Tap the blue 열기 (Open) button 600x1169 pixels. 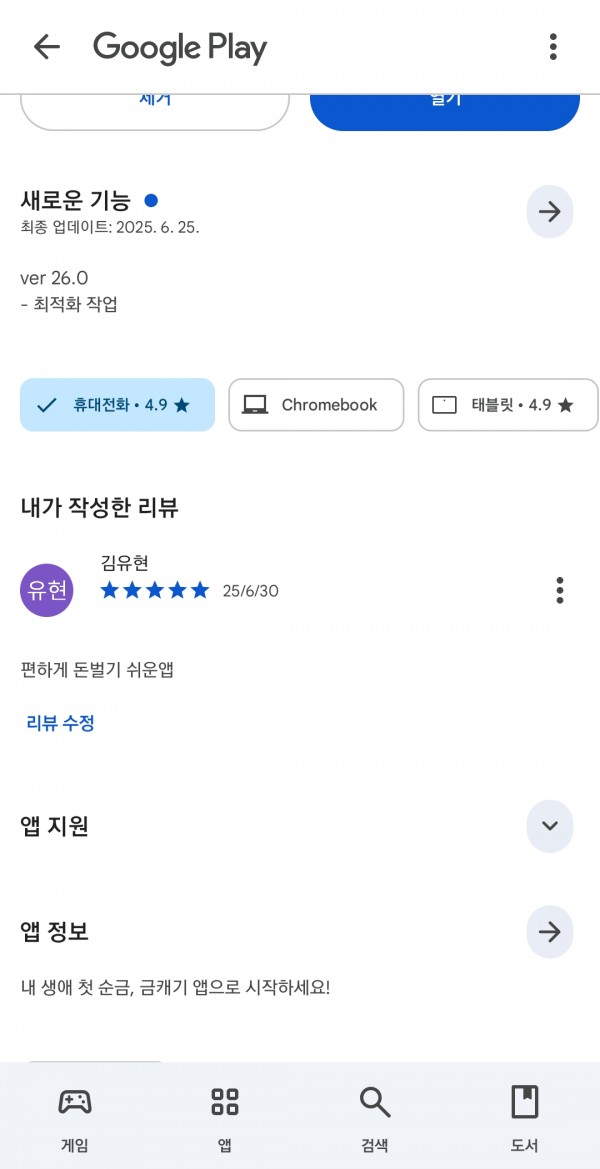coord(445,112)
